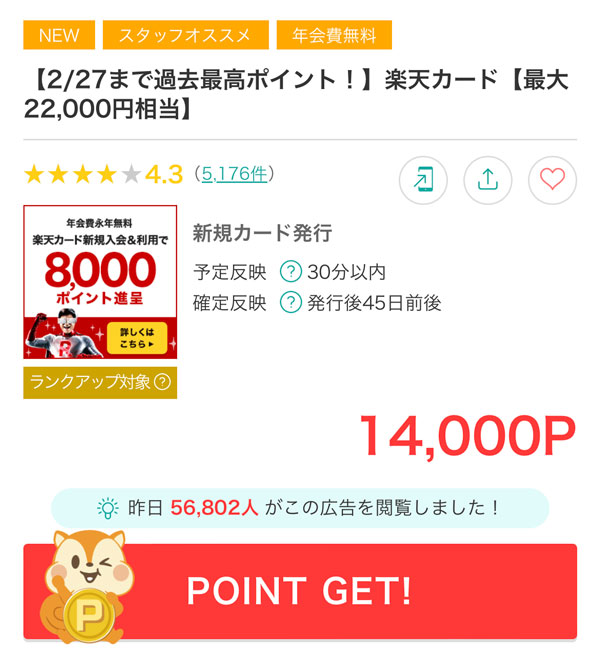This screenshot has width=600, height=662.
Task: Show help for 予定反映
Action: pos(291,272)
